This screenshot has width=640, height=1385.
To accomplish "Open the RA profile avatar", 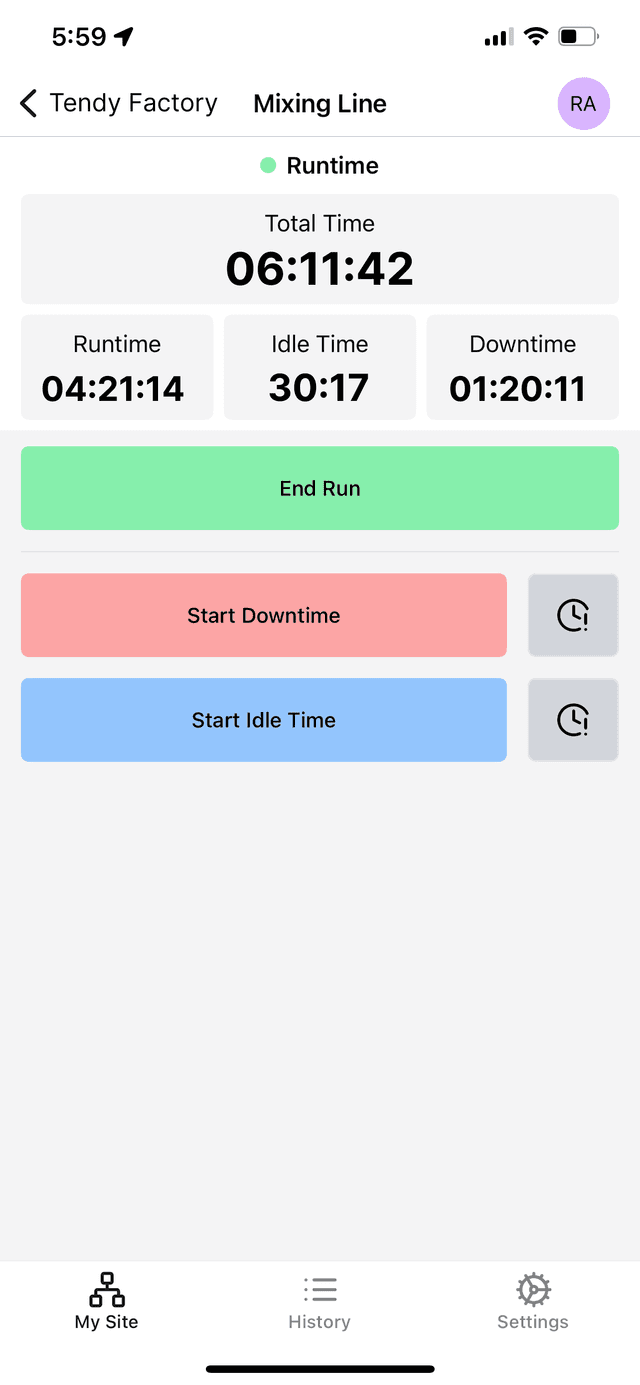I will click(583, 104).
